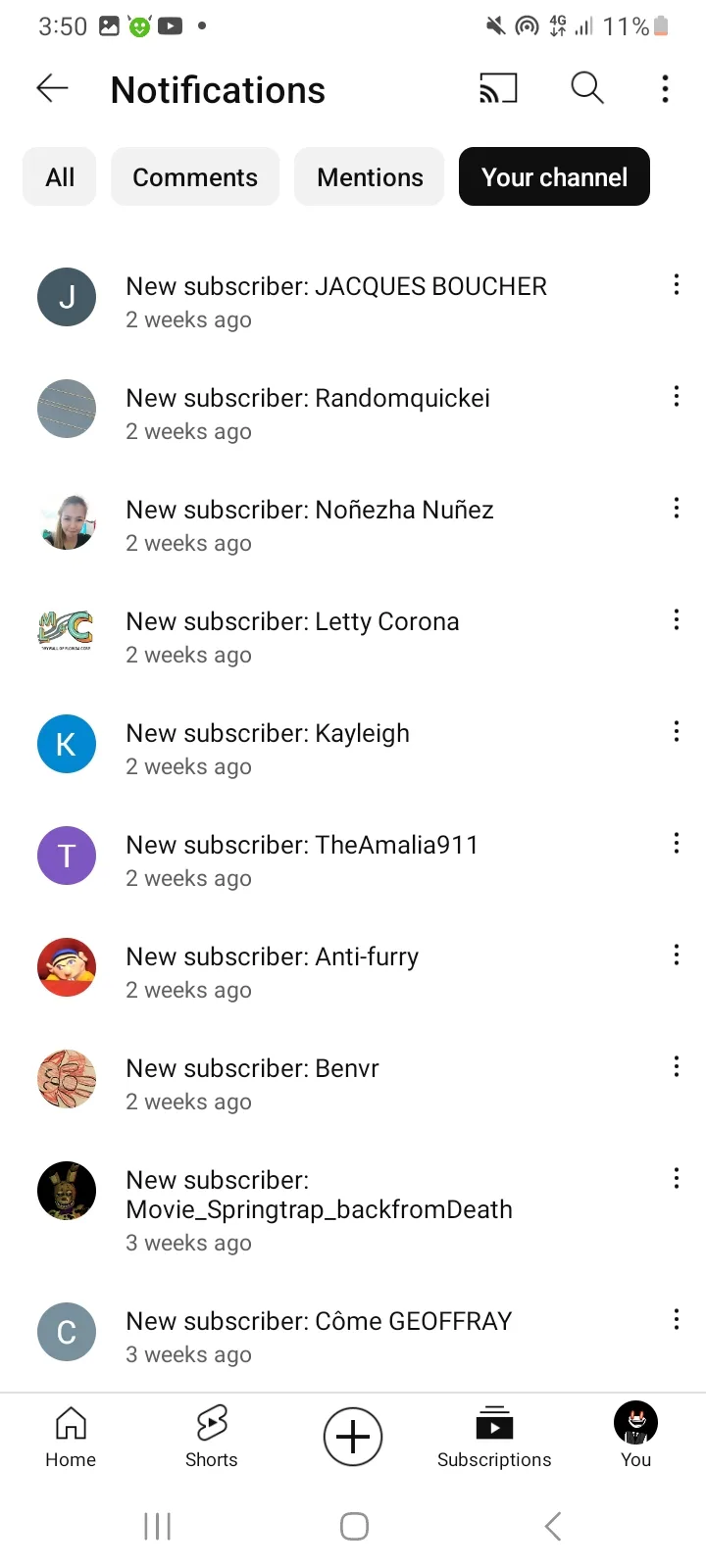Switch to the Comments filter
The width and height of the screenshot is (706, 1568).
coord(195,176)
